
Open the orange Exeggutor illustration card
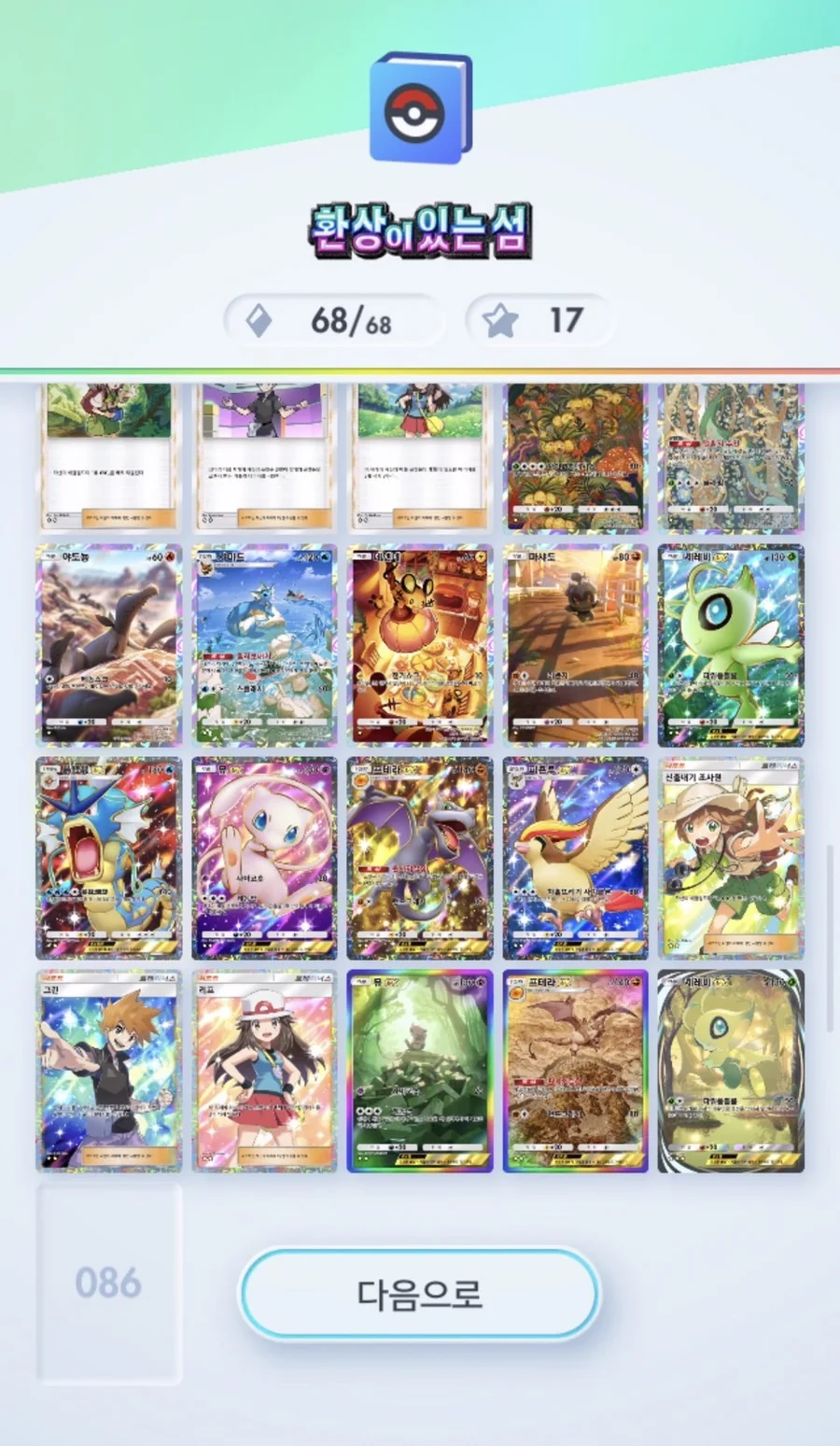[575, 457]
